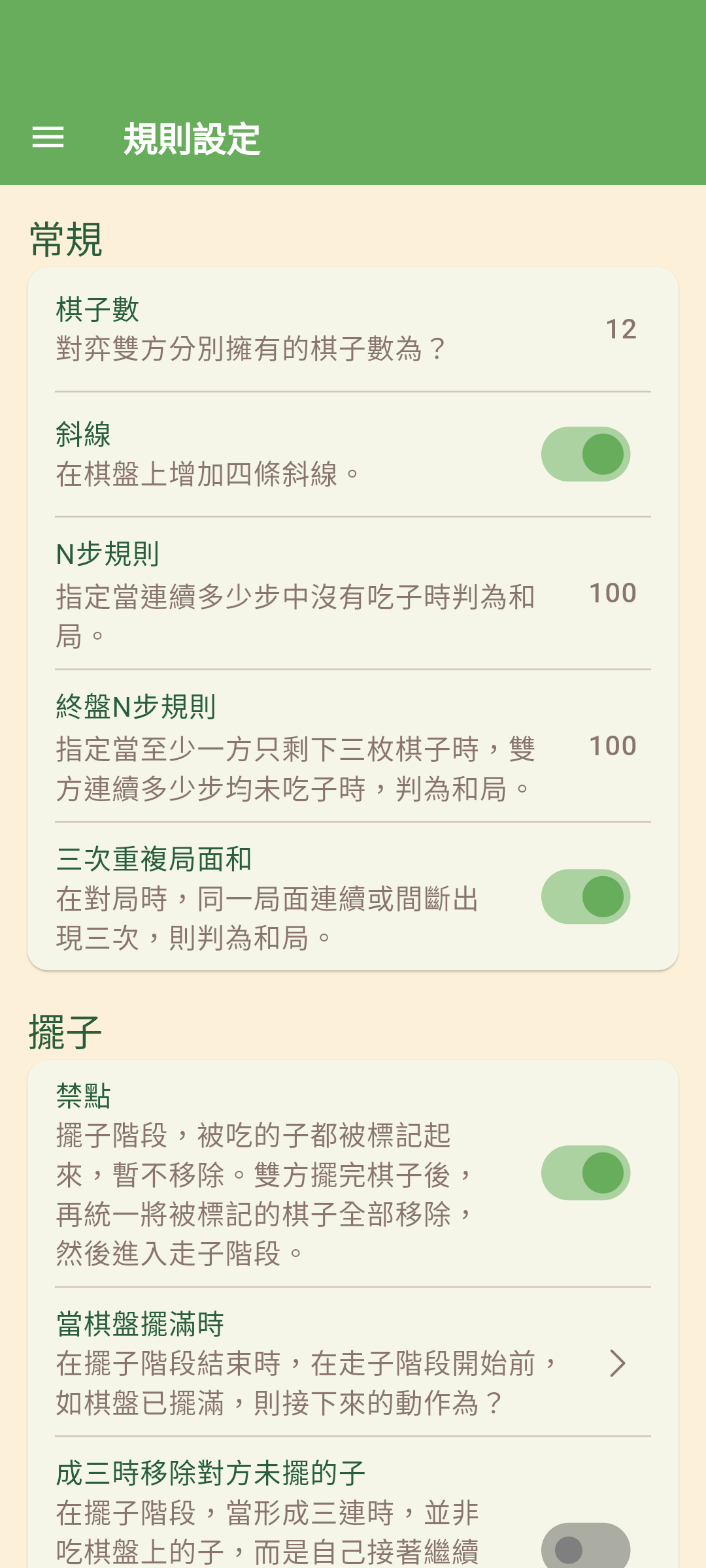Open the navigation drawer menu

(48, 137)
